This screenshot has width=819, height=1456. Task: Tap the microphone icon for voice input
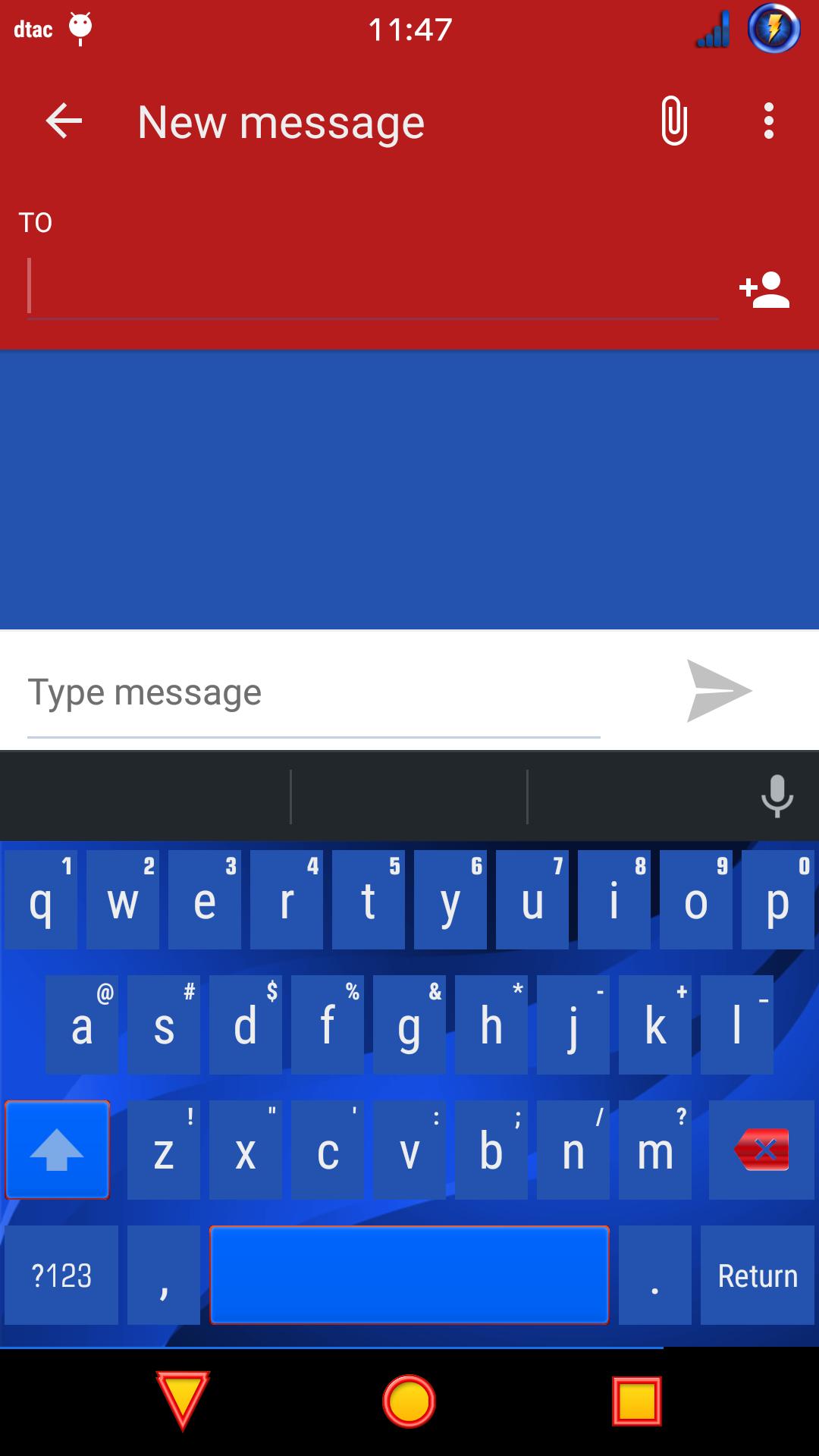coord(777,796)
